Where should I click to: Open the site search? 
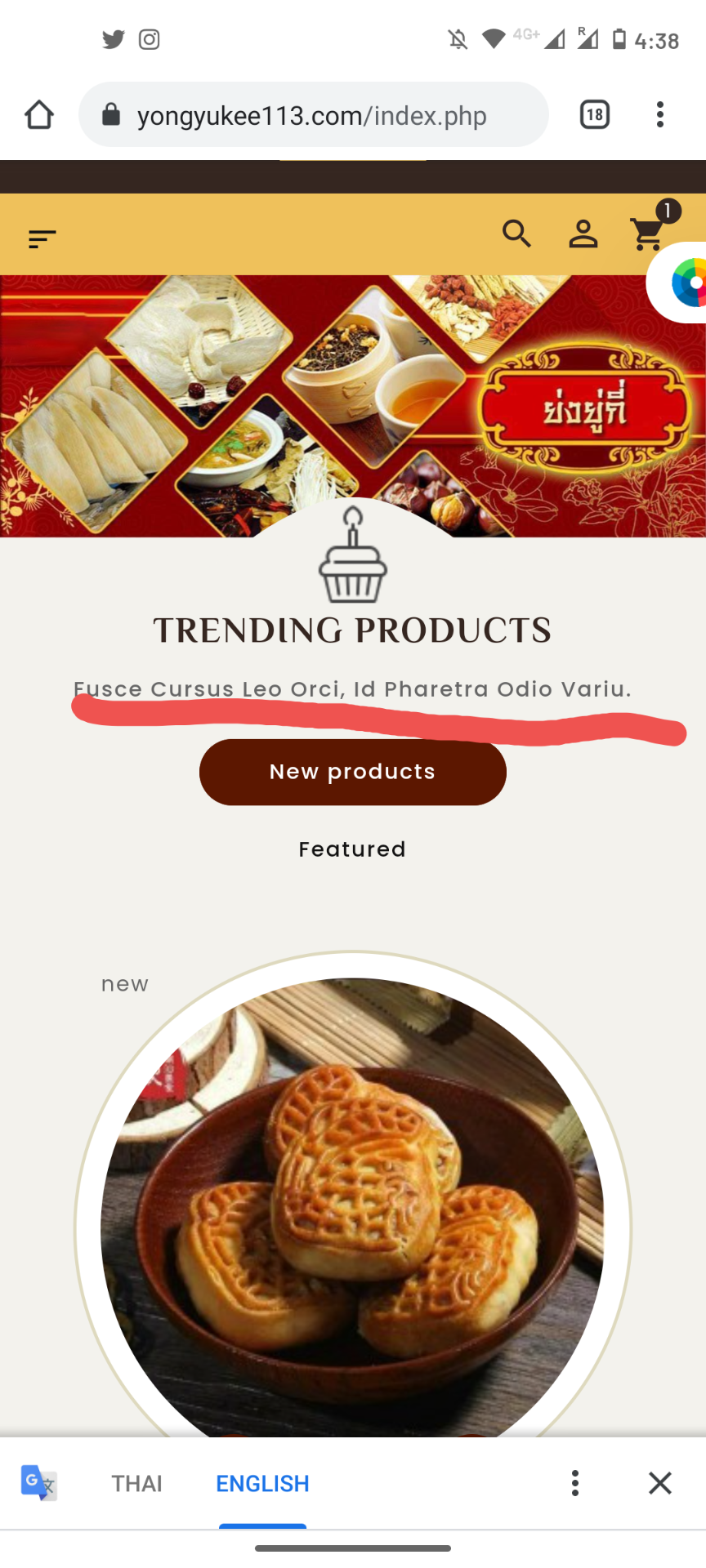(x=516, y=234)
